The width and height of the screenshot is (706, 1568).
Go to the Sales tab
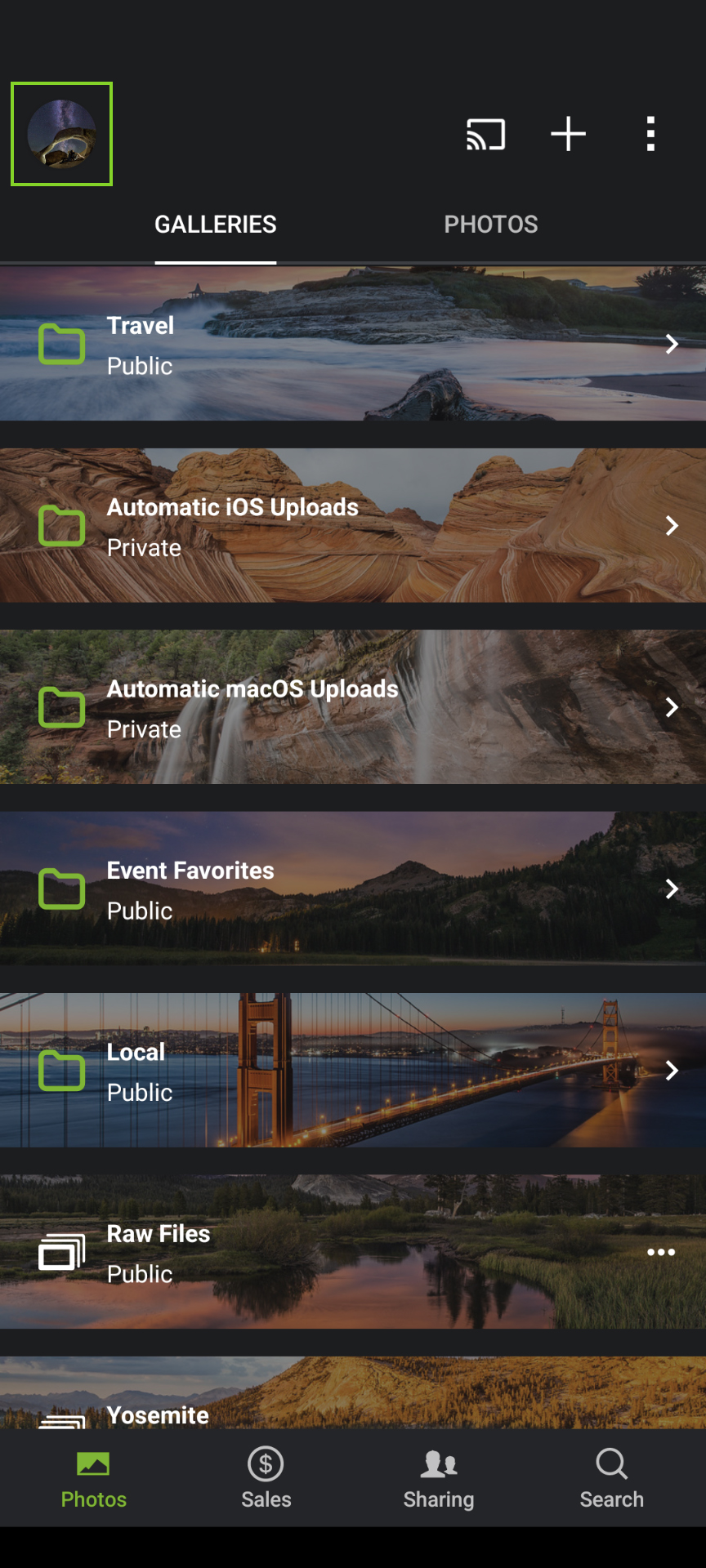point(266,1478)
